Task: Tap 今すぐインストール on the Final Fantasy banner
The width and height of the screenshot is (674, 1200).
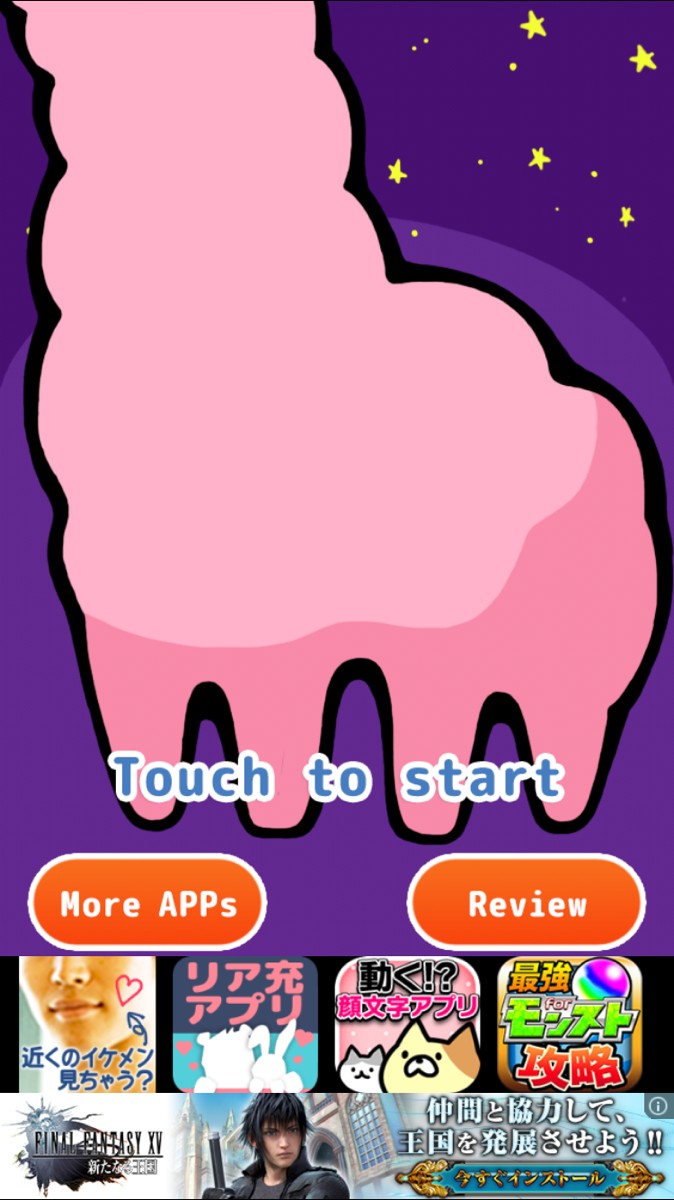Action: coord(530,1177)
